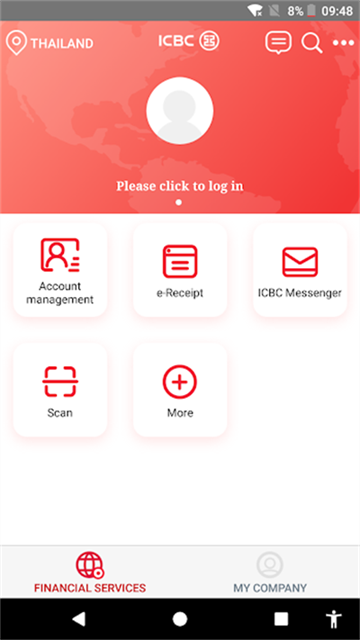Open the Scan tile
Screen dimensions: 360x640
[x=60, y=390]
